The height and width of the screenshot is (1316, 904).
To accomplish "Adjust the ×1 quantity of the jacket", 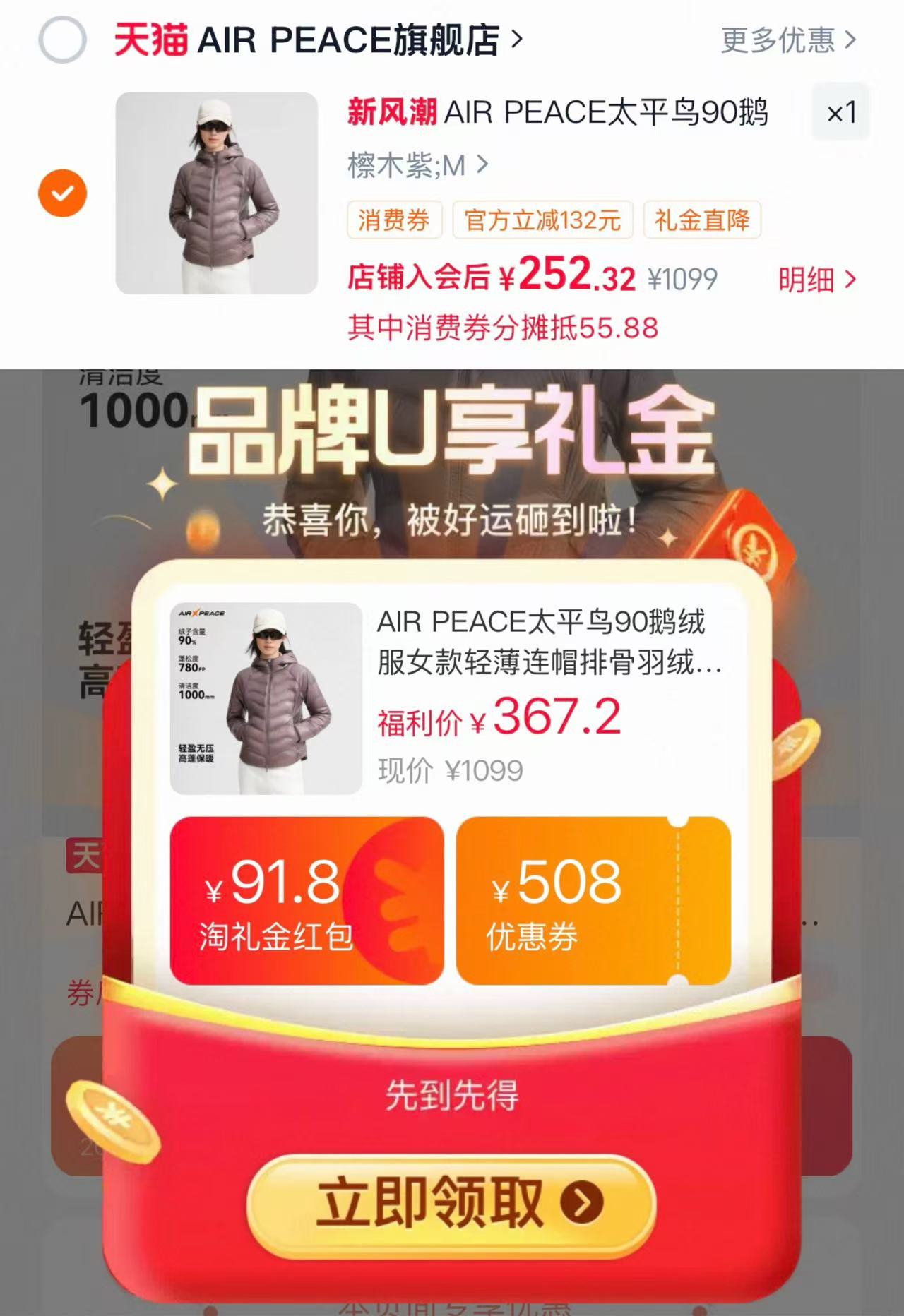I will tap(841, 112).
